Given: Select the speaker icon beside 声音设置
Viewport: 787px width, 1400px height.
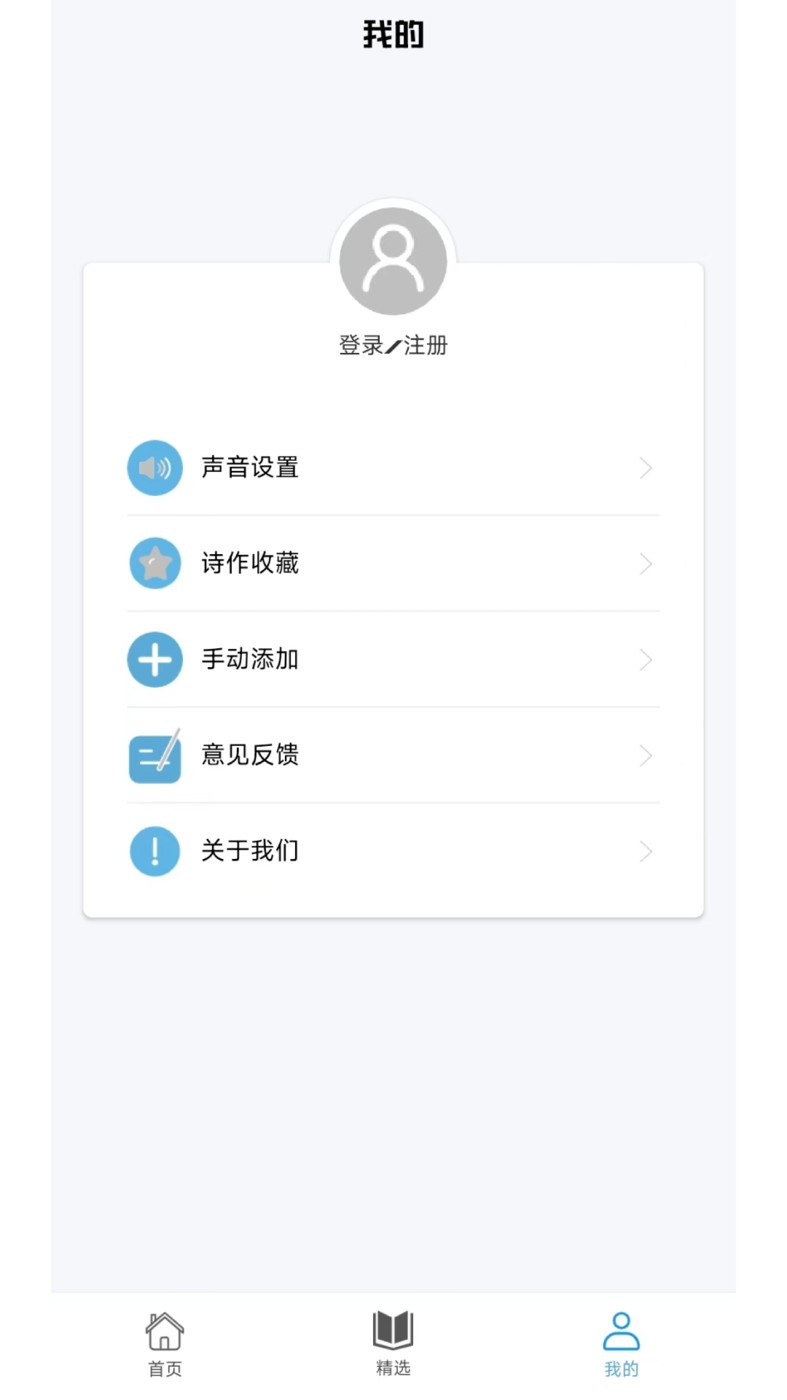Looking at the screenshot, I should [154, 467].
